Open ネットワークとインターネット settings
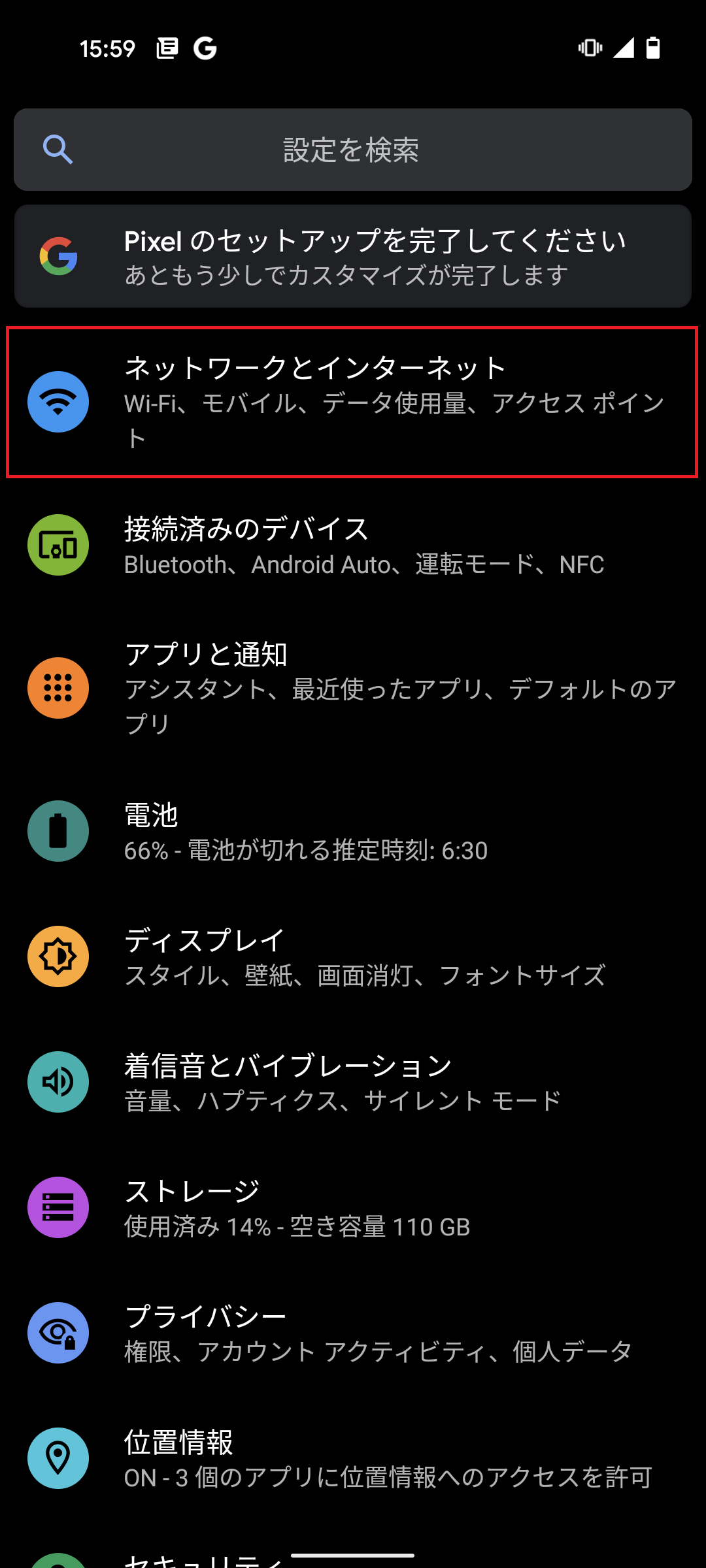Screen dimensions: 706x1568 (x=353, y=402)
